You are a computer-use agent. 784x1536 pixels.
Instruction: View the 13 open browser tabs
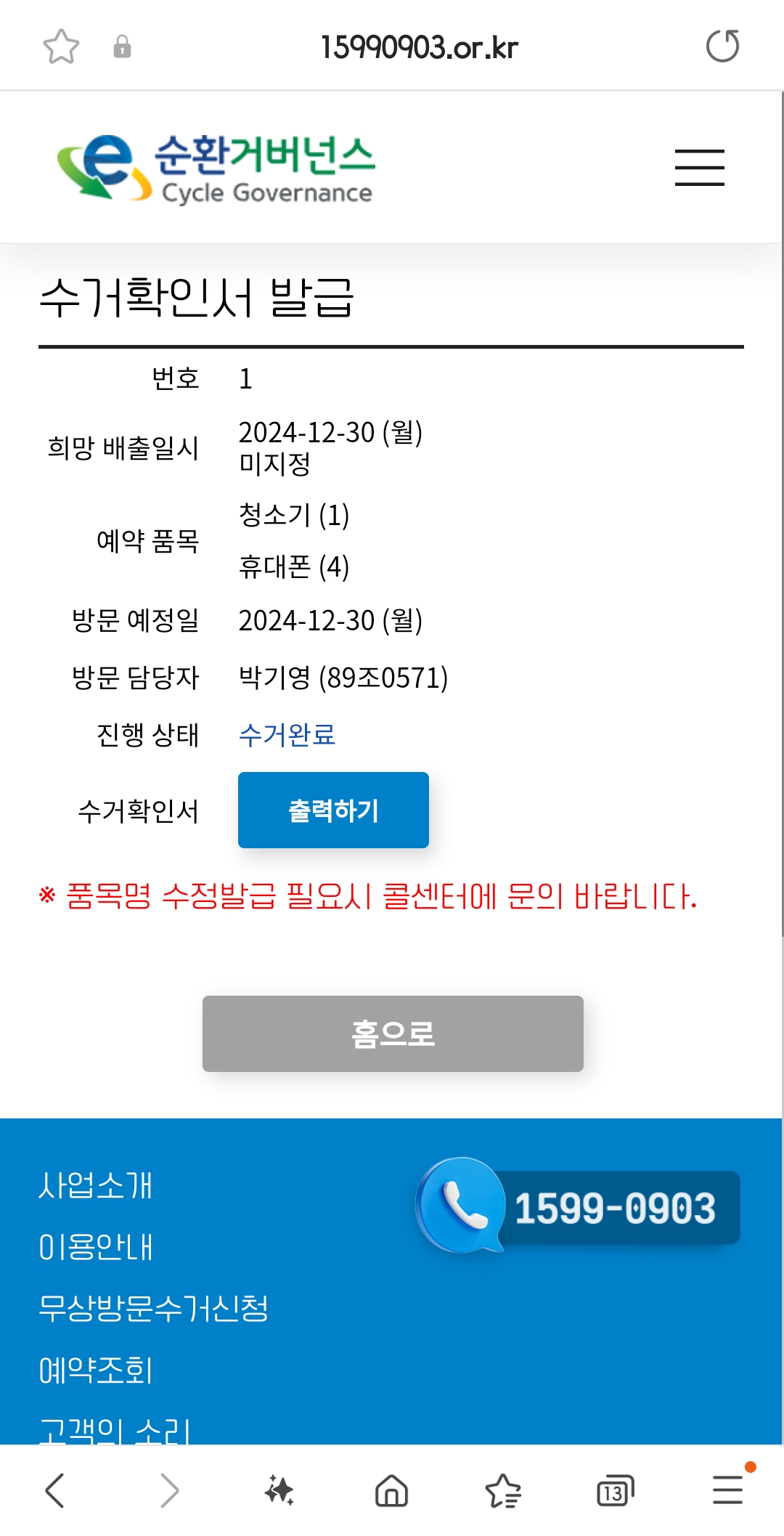pyautogui.click(x=615, y=1491)
